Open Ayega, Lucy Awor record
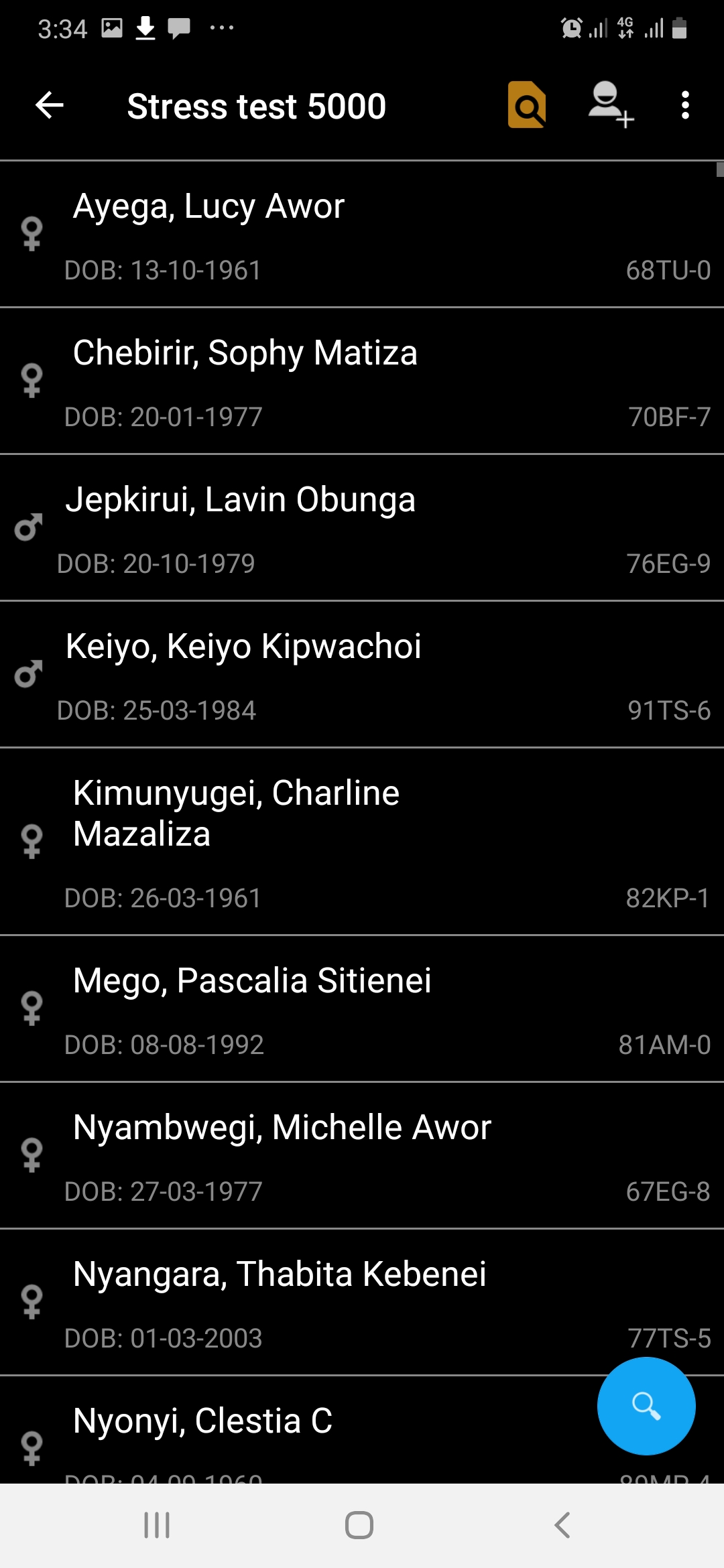This screenshot has height=1568, width=724. click(x=362, y=235)
